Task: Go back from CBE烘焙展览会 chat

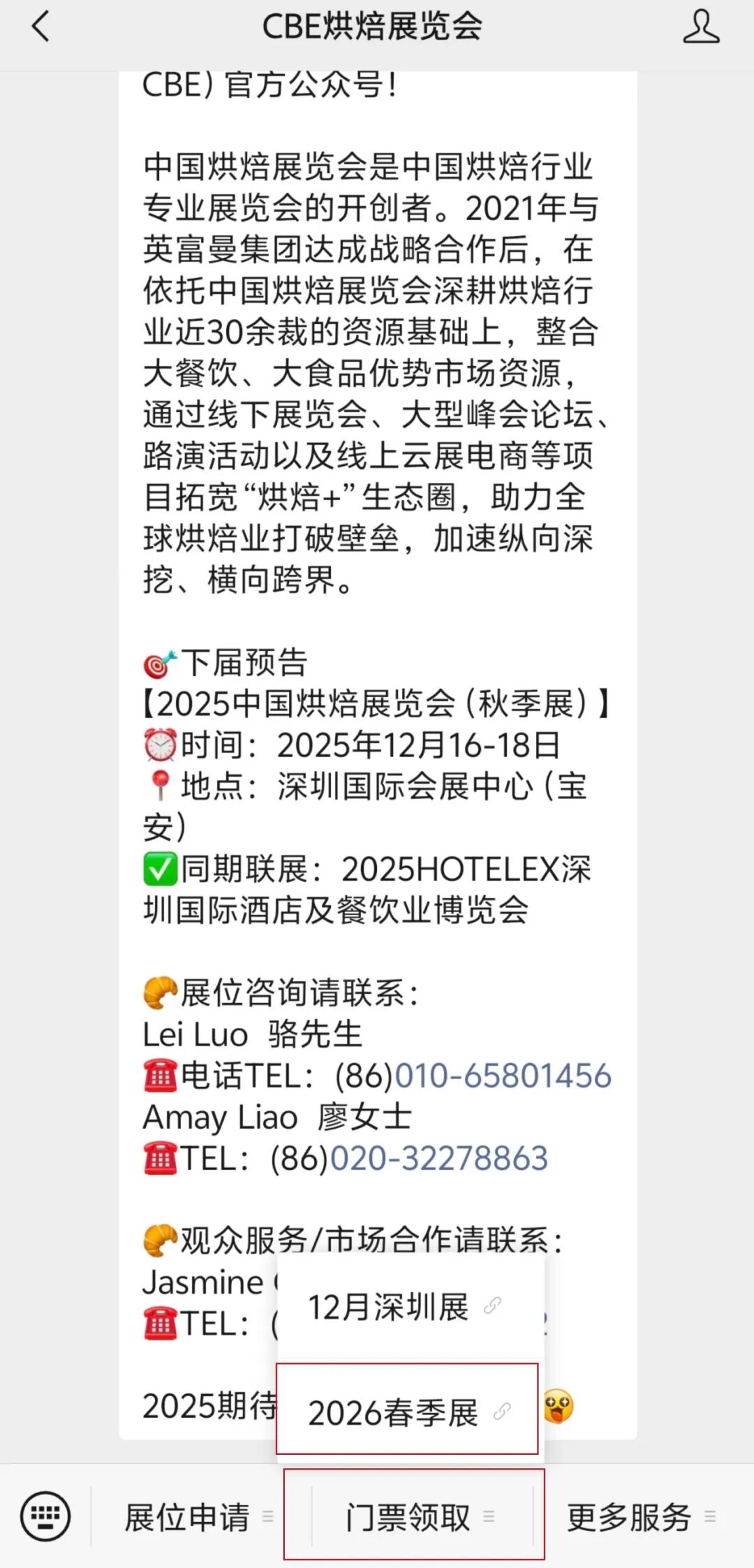Action: [40, 28]
